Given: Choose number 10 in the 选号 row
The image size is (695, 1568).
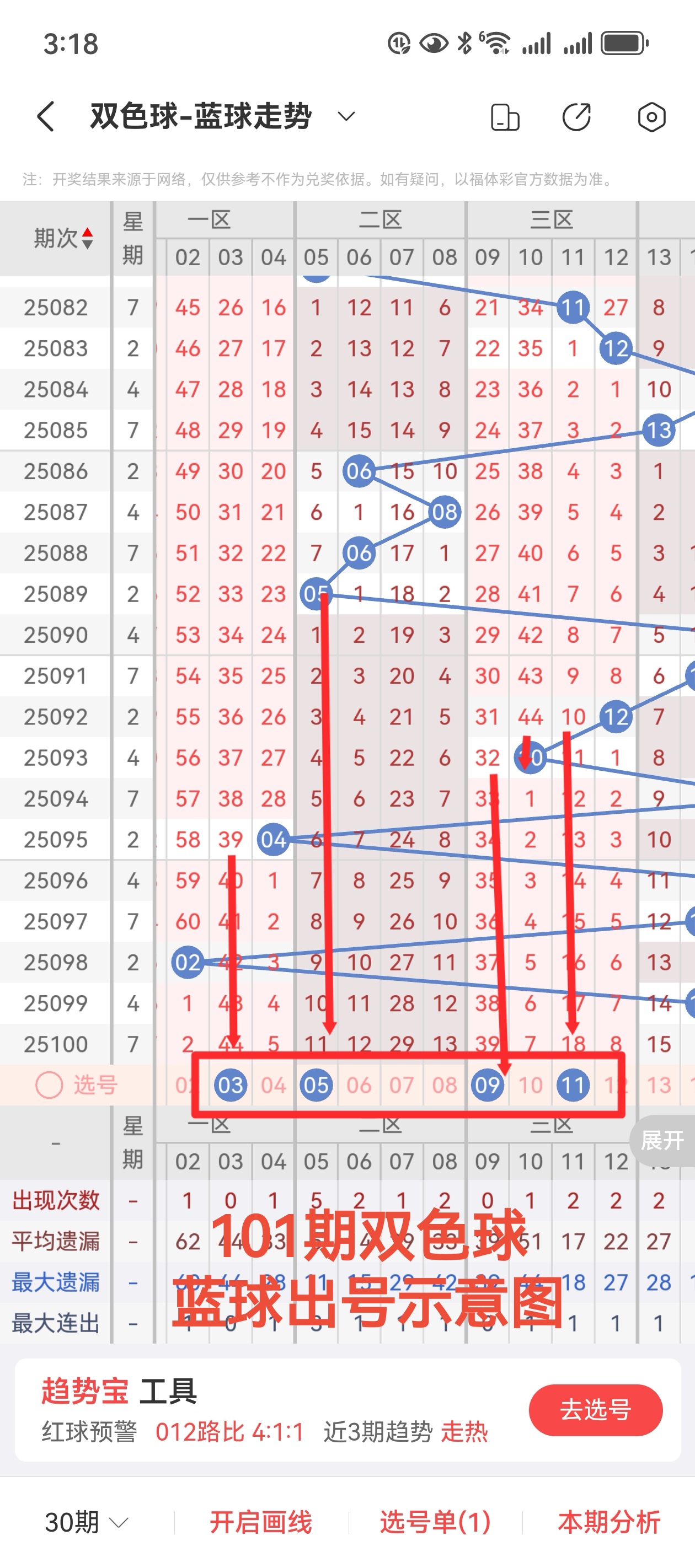Looking at the screenshot, I should (531, 1085).
